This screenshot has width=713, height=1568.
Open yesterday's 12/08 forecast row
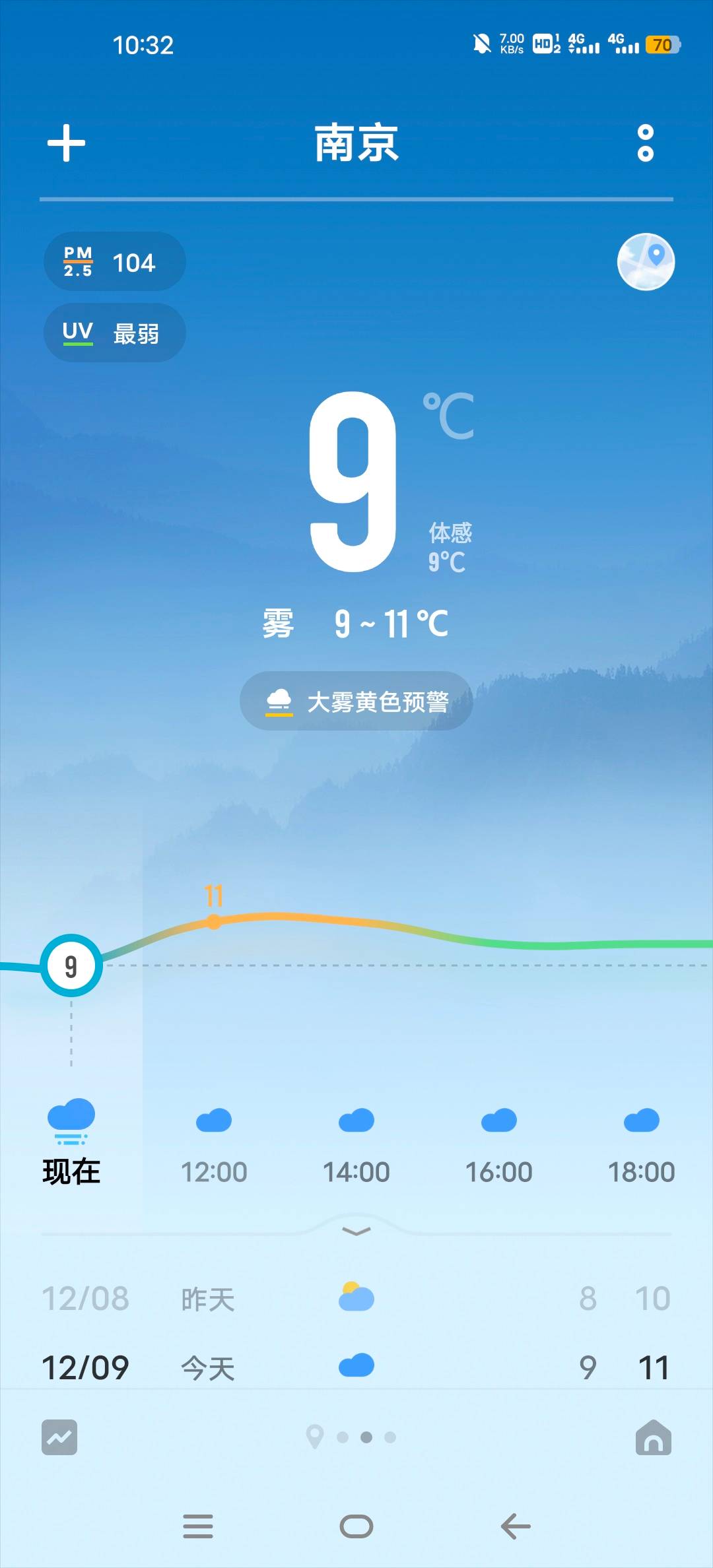tap(356, 1299)
